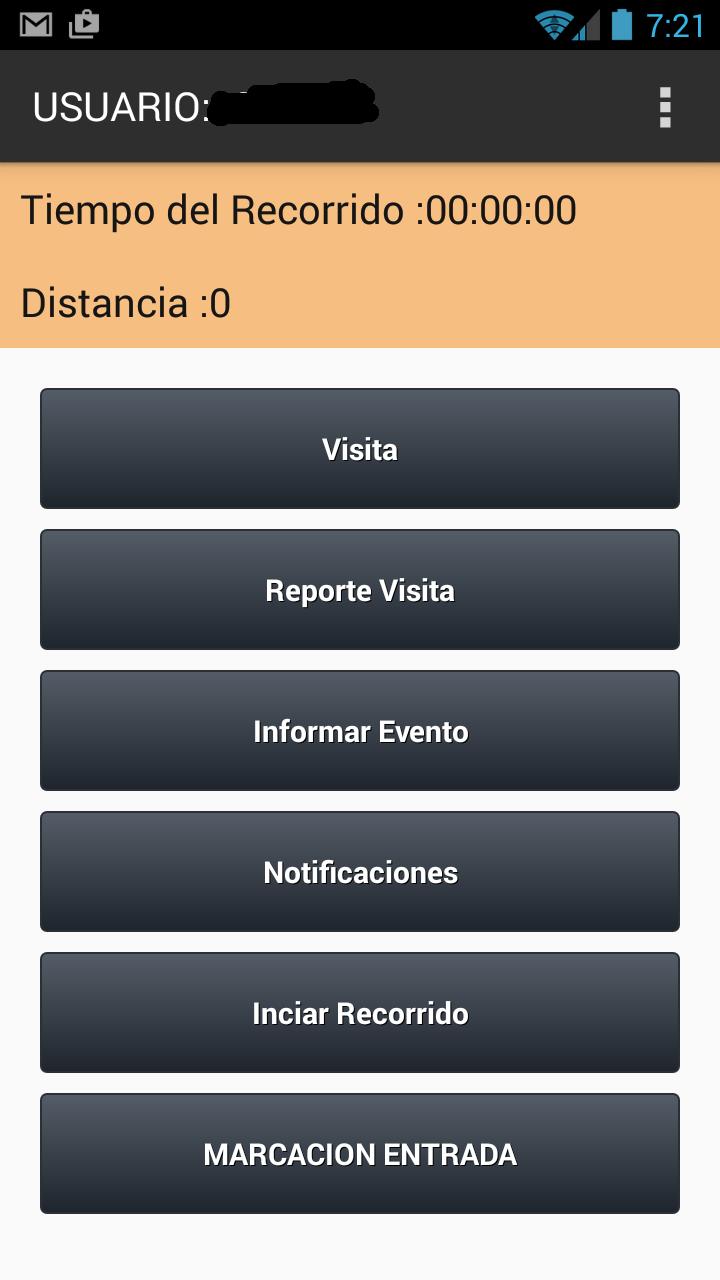The width and height of the screenshot is (720, 1280).
Task: Open Notificaciones
Action: [x=360, y=872]
